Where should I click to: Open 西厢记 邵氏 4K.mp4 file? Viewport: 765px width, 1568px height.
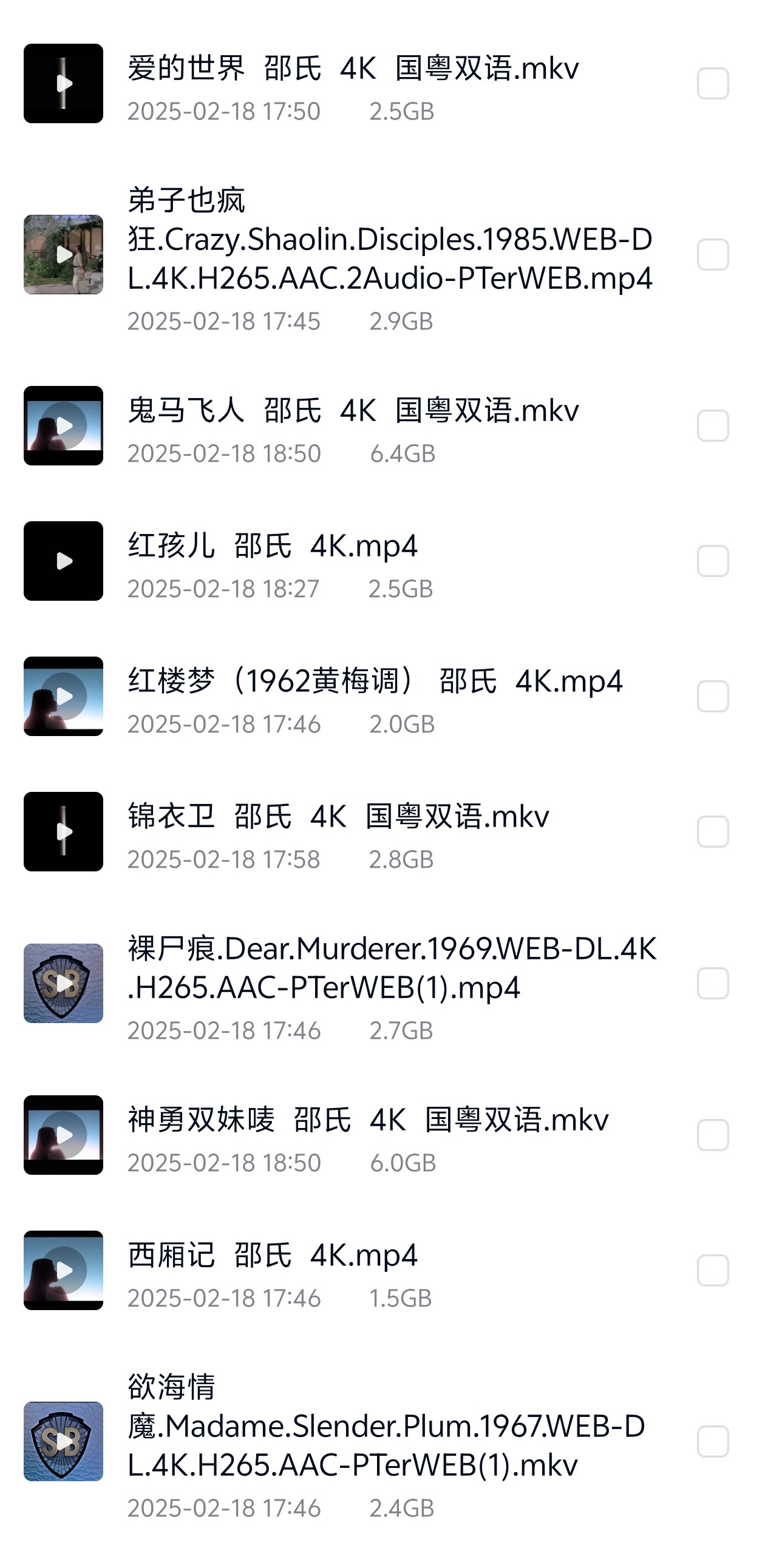click(273, 1255)
